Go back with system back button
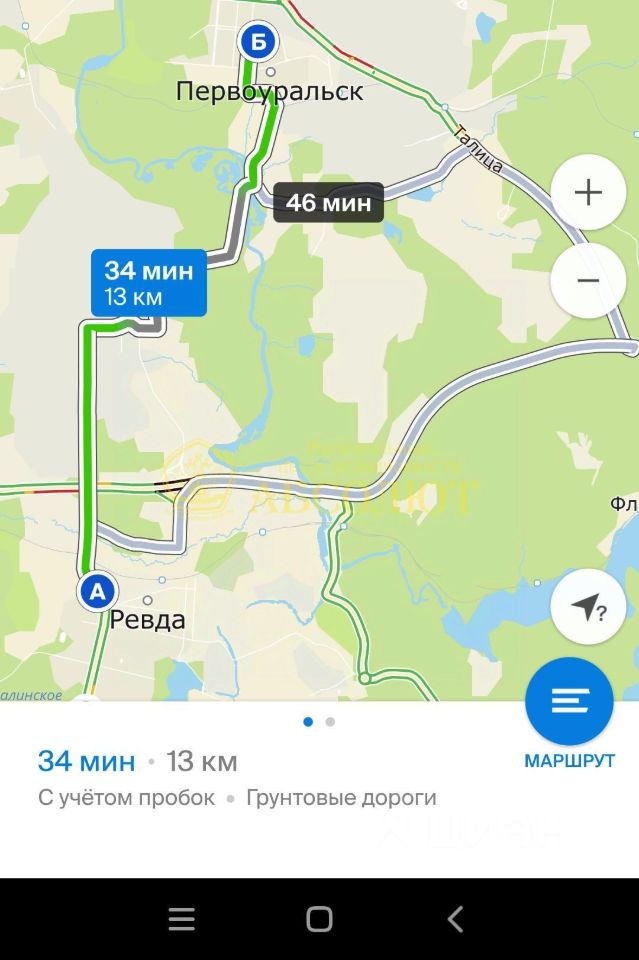Screen dimensions: 639x960 pos(456,919)
